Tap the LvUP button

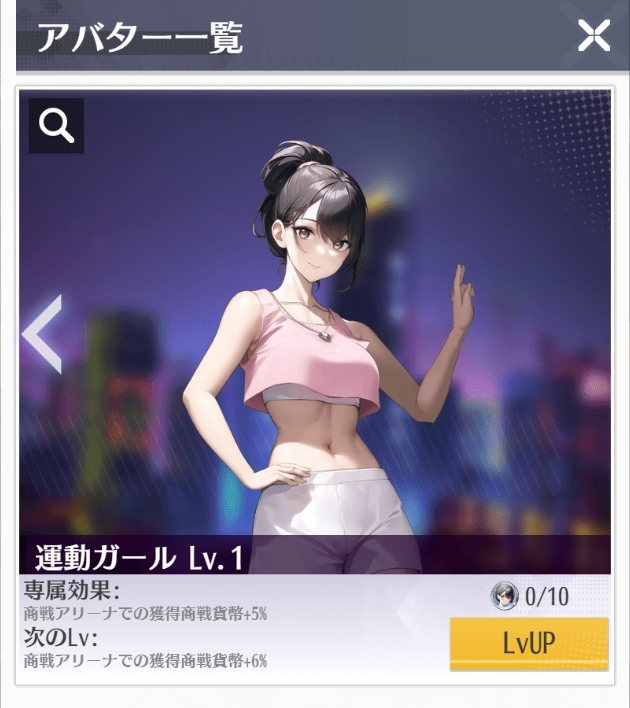[x=528, y=644]
